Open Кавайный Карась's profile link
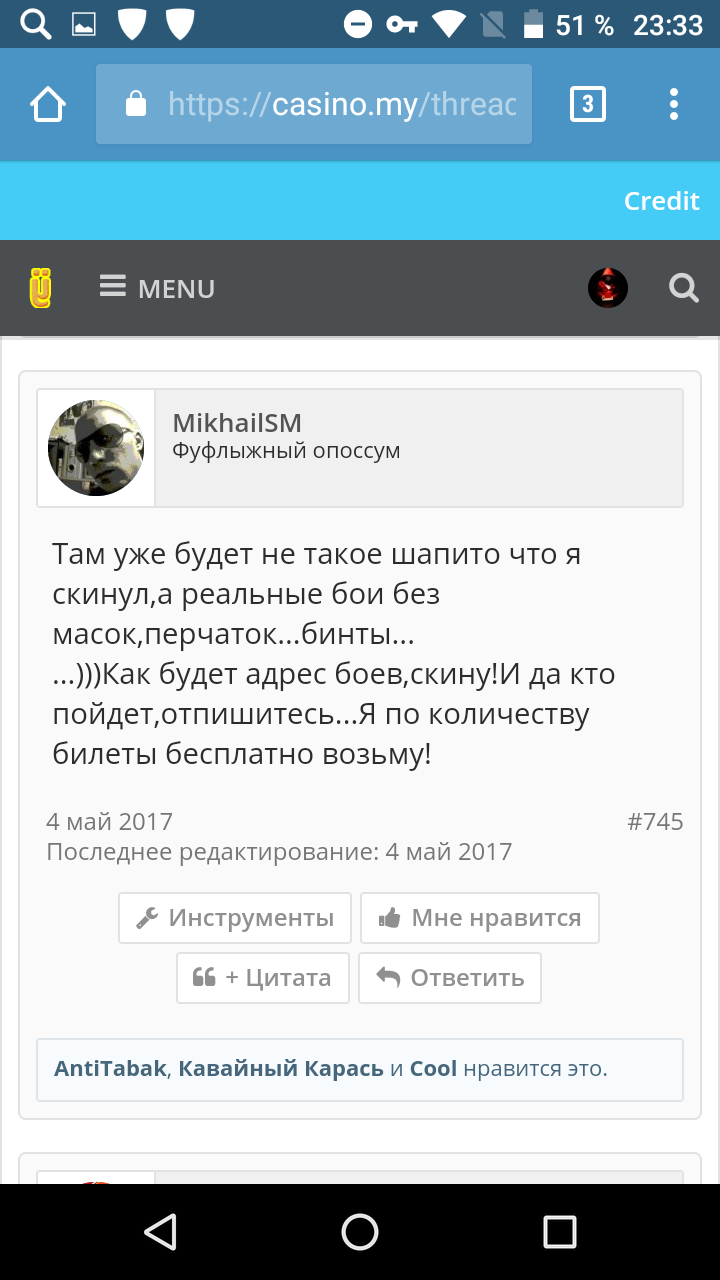The width and height of the screenshot is (720, 1280). pos(281,1068)
